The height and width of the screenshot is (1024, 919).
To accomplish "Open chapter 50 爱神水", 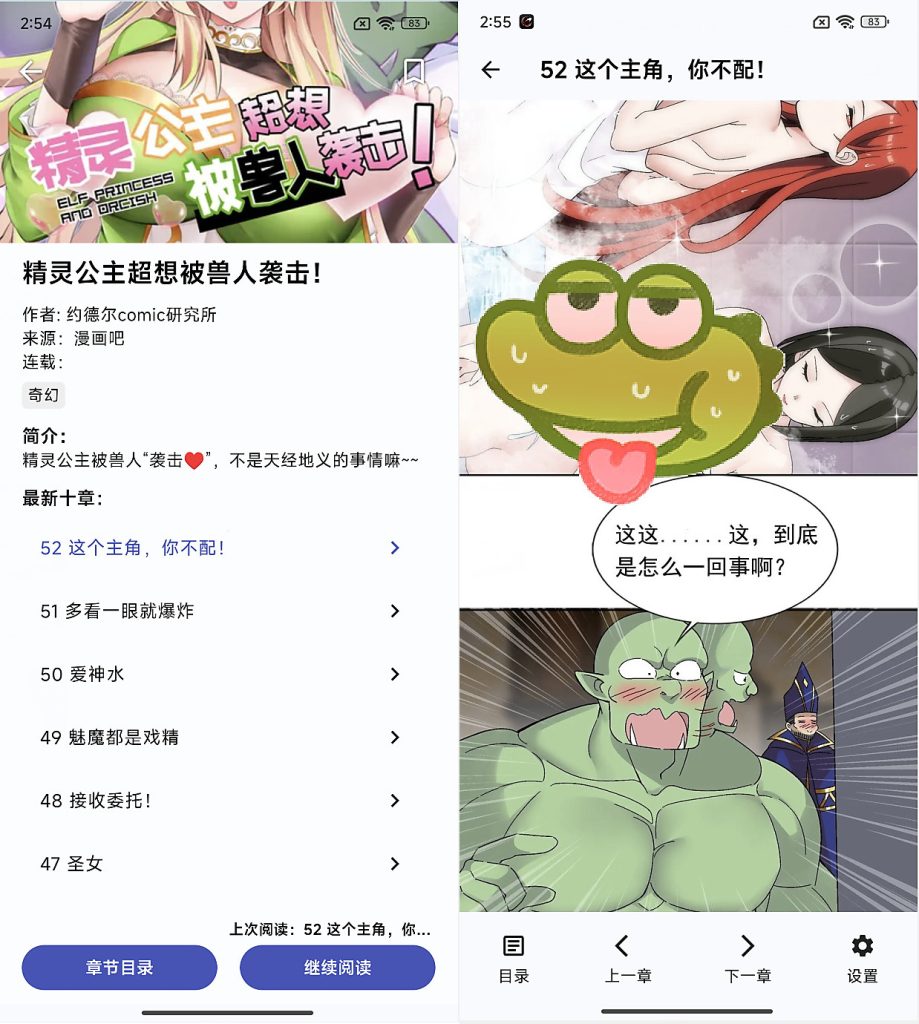I will pos(220,674).
